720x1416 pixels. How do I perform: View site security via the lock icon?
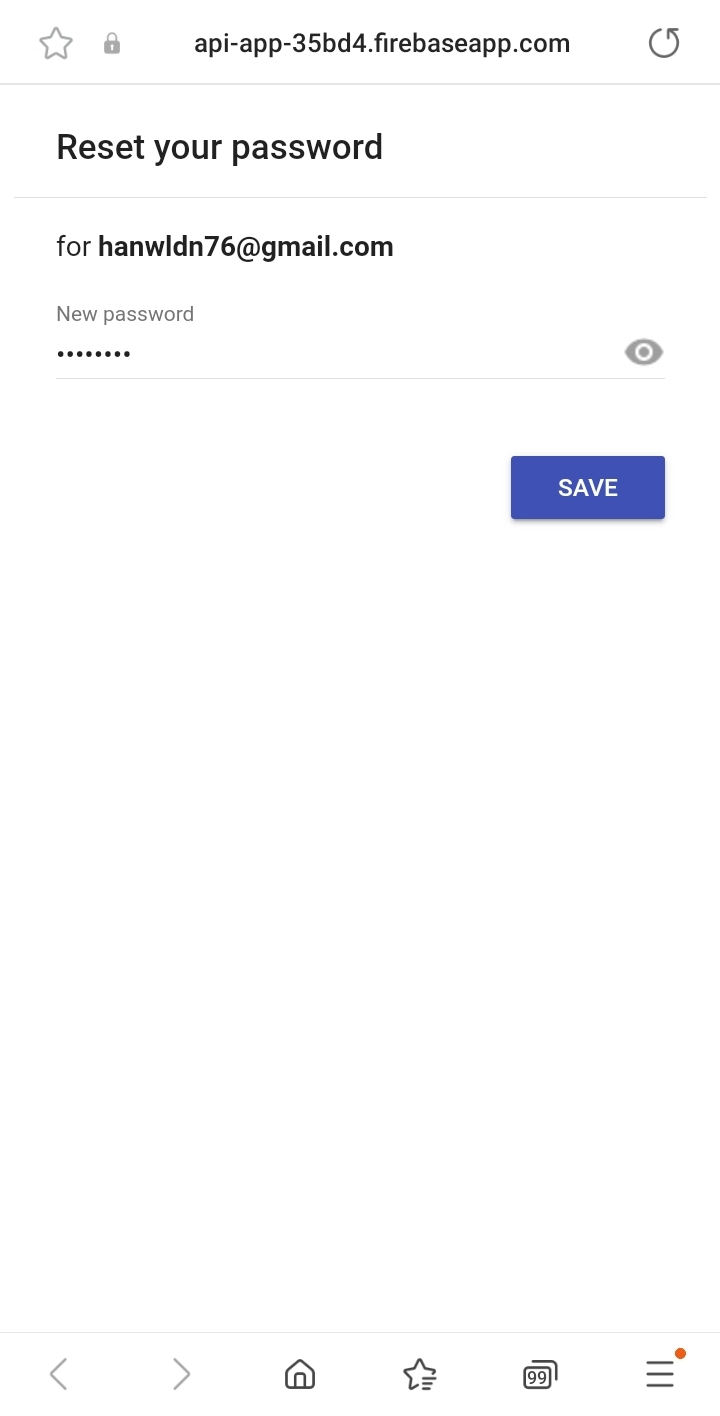click(112, 43)
